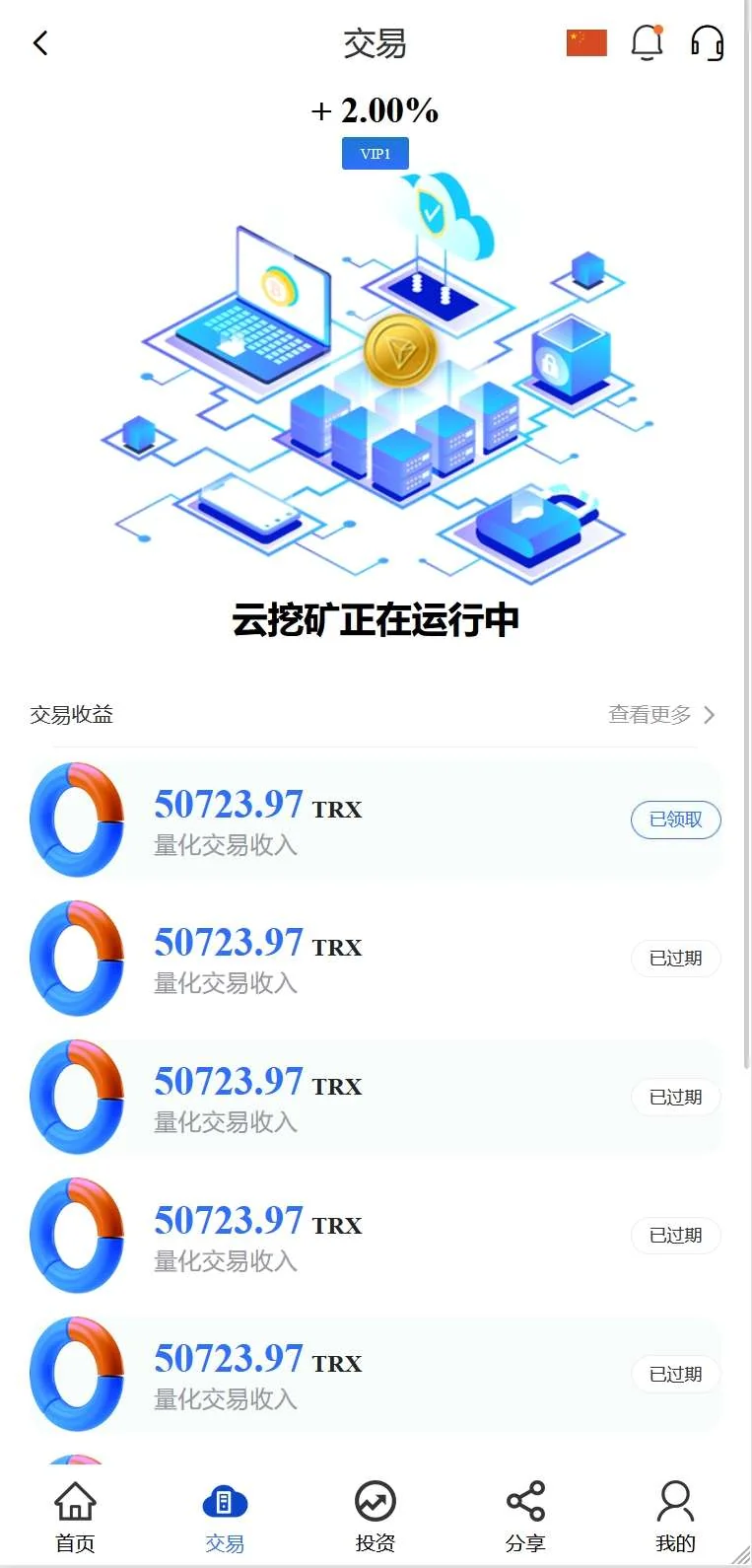
Task: Contact customer support via headset icon
Action: (707, 43)
